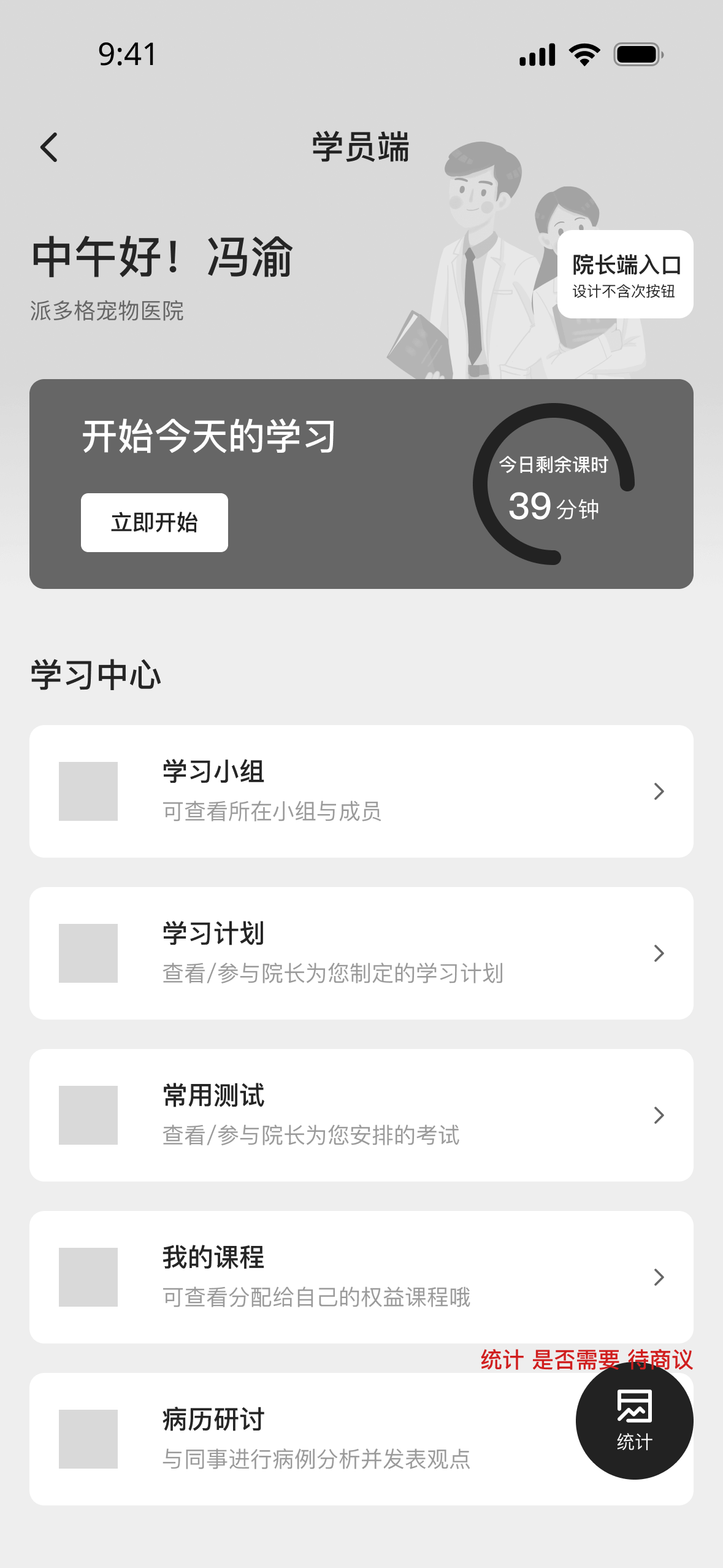This screenshot has width=723, height=1568.
Task: Open the 常用测试 row
Action: (x=361, y=1115)
